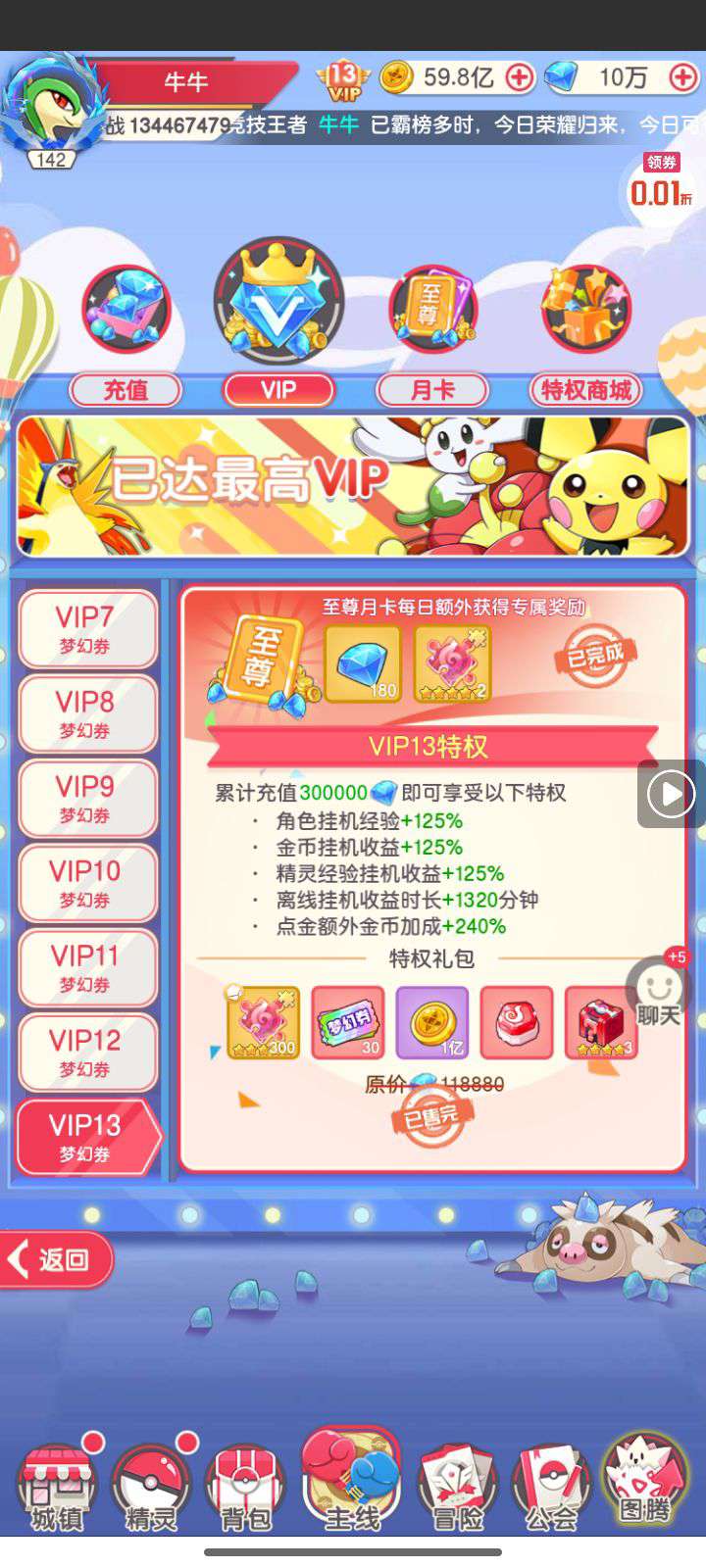Open the 0.01折 coupon offer

coord(662,183)
